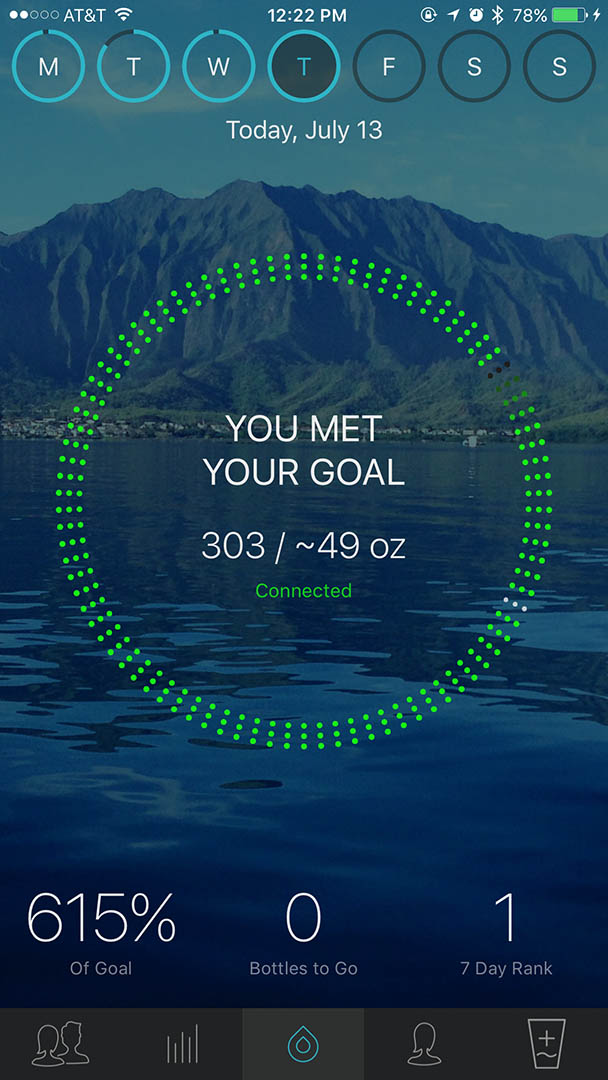This screenshot has width=608, height=1080.
Task: Switch to the friends tab
Action: (61, 1044)
